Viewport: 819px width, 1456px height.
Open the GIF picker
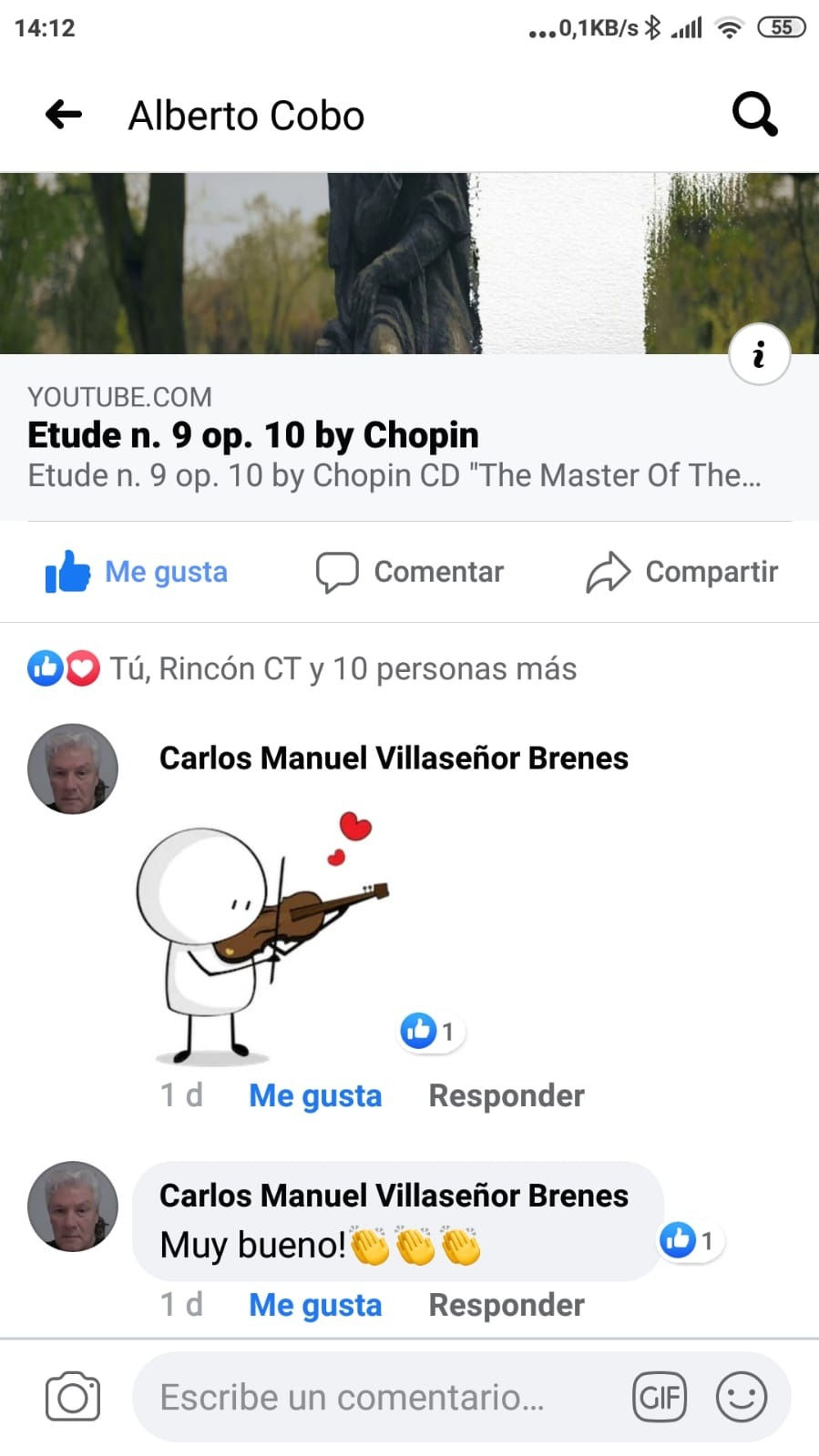[660, 1397]
